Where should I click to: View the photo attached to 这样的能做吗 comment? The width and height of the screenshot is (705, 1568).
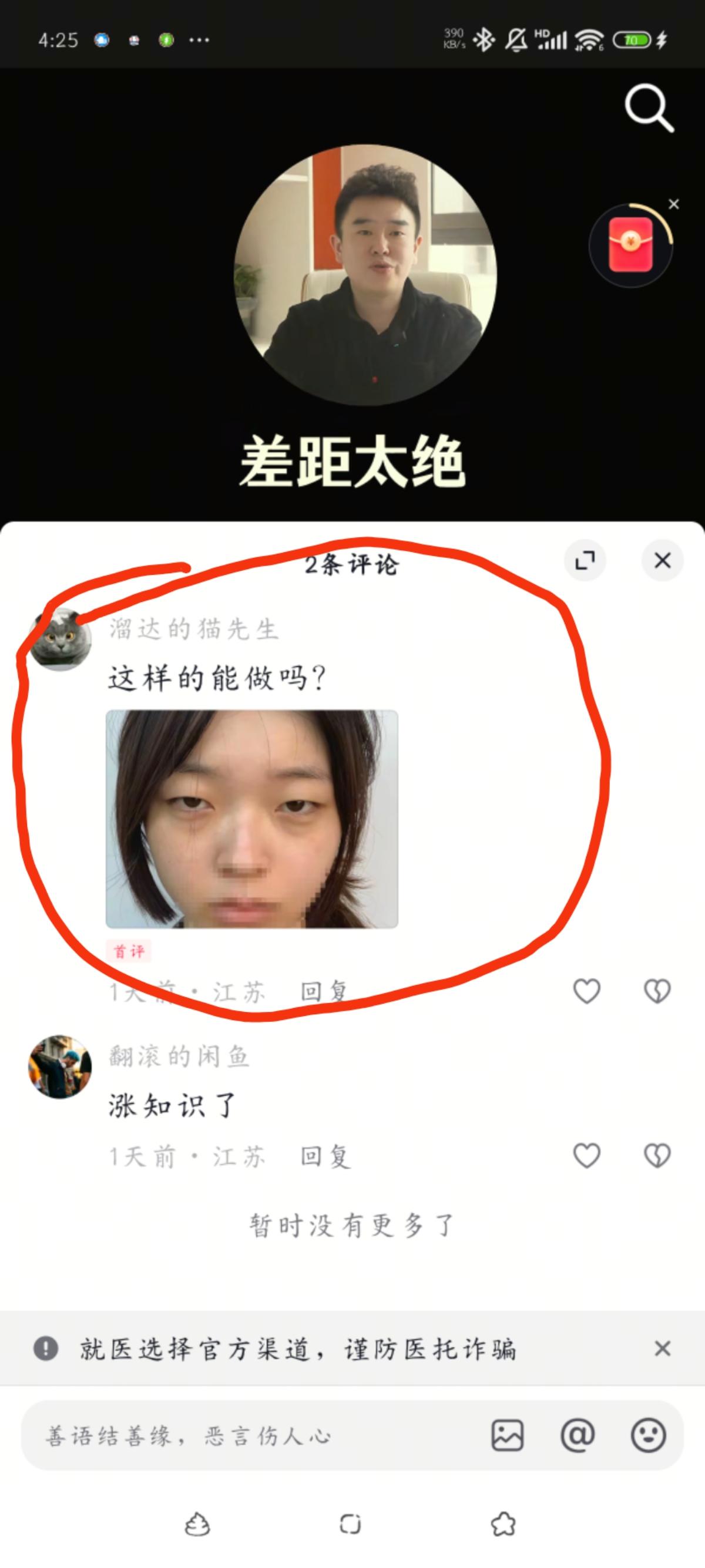pos(252,819)
